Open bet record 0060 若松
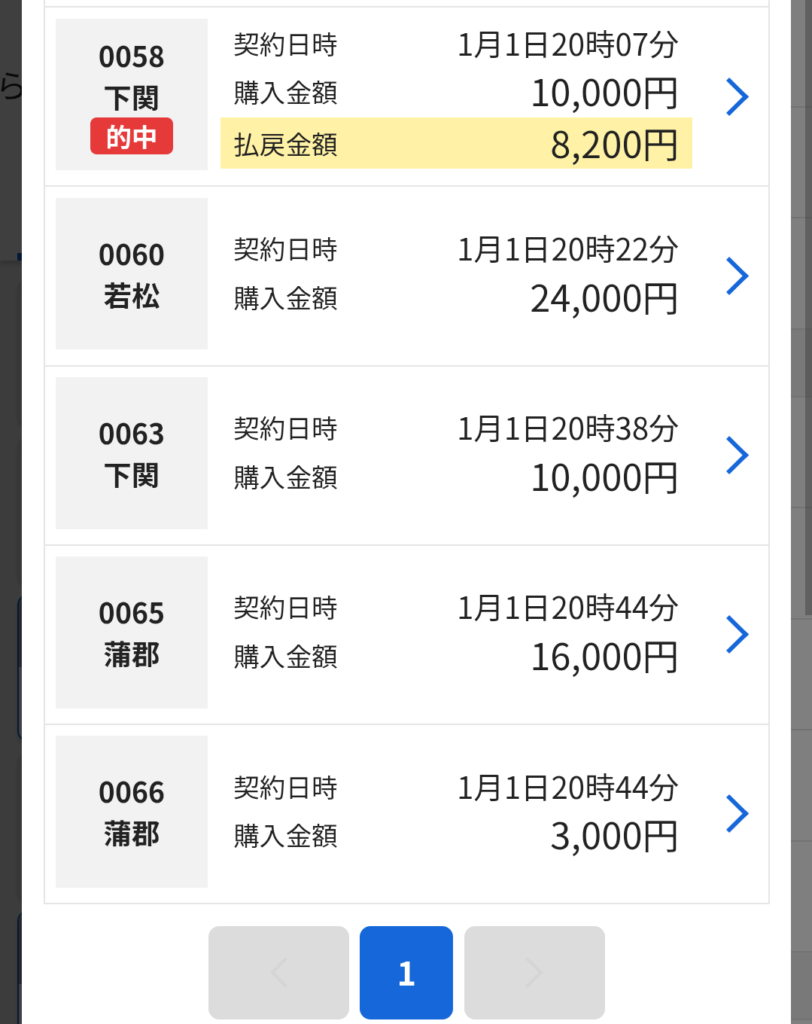Screen dimensions: 812x1024 [736, 276]
